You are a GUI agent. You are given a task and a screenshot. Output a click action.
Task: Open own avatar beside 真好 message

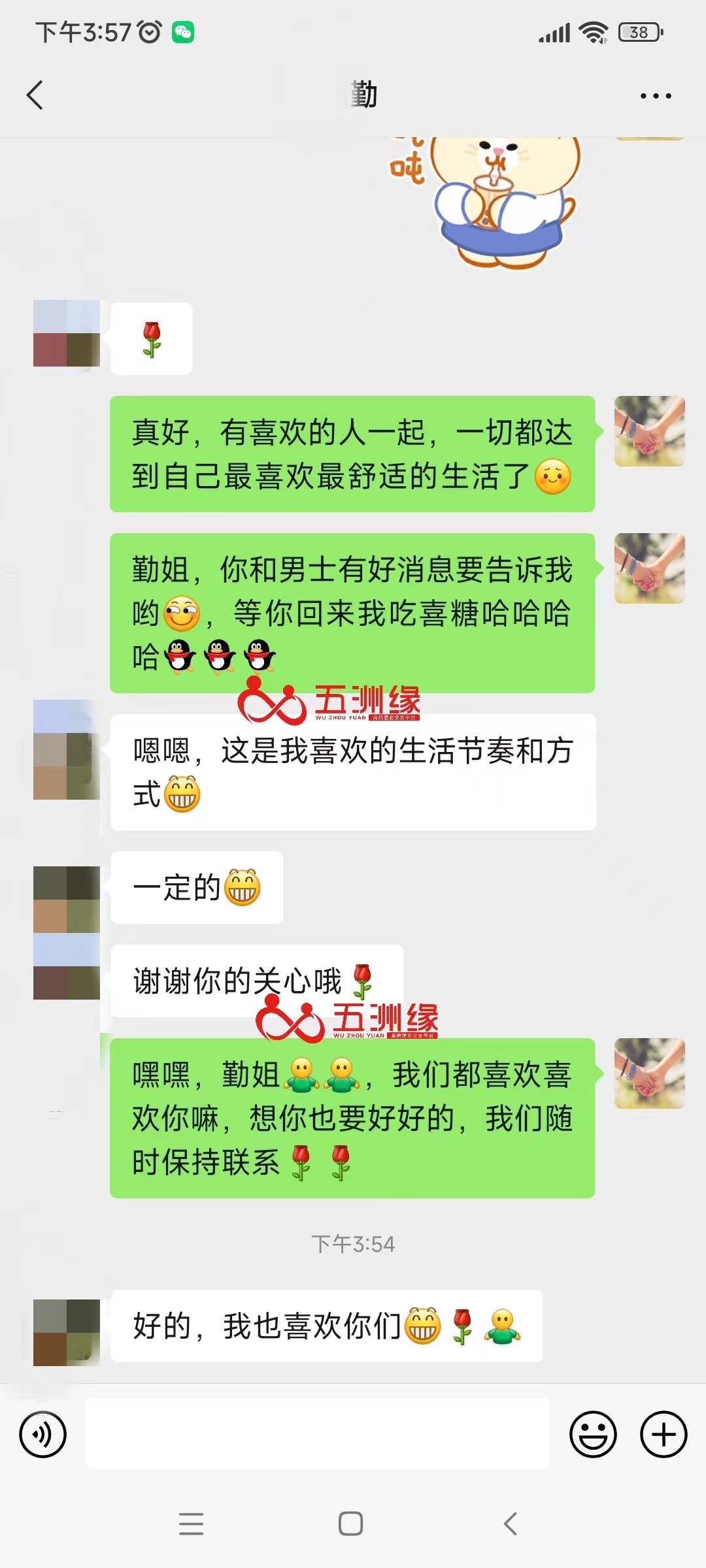click(649, 431)
